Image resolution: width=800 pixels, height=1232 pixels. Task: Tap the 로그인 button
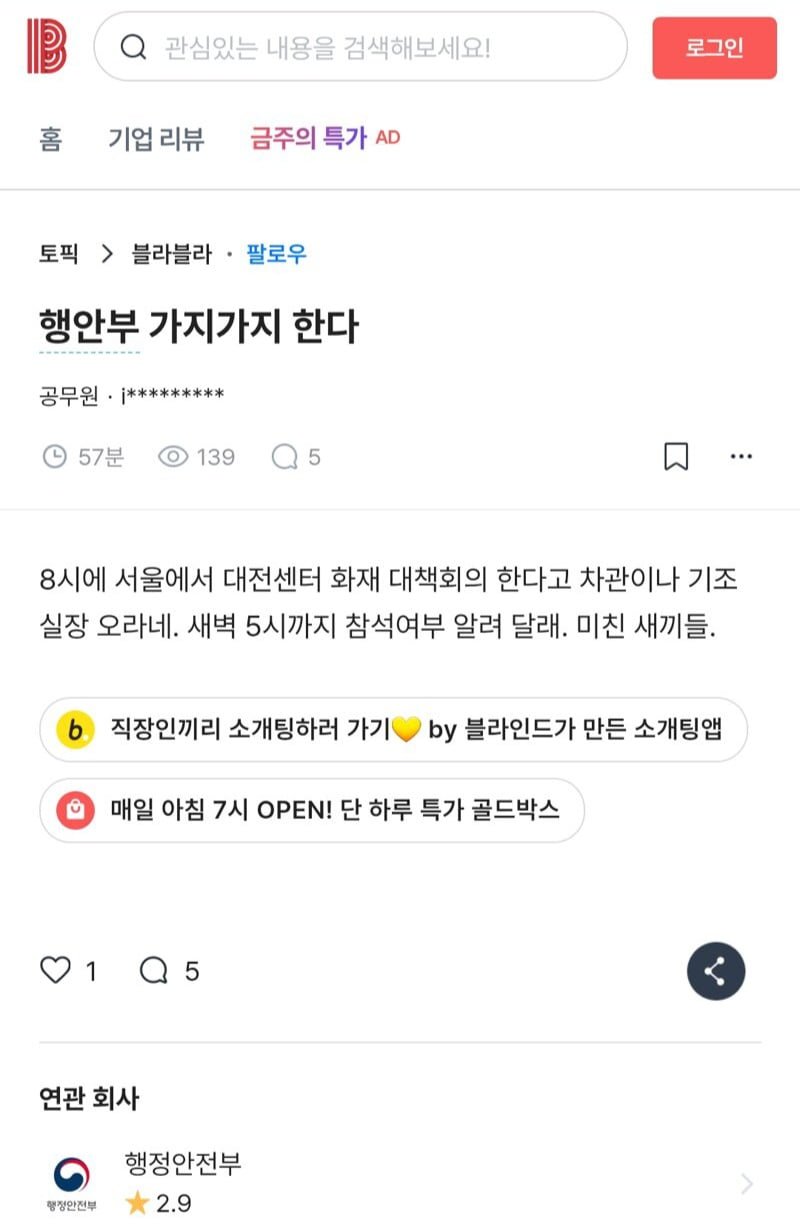point(714,48)
